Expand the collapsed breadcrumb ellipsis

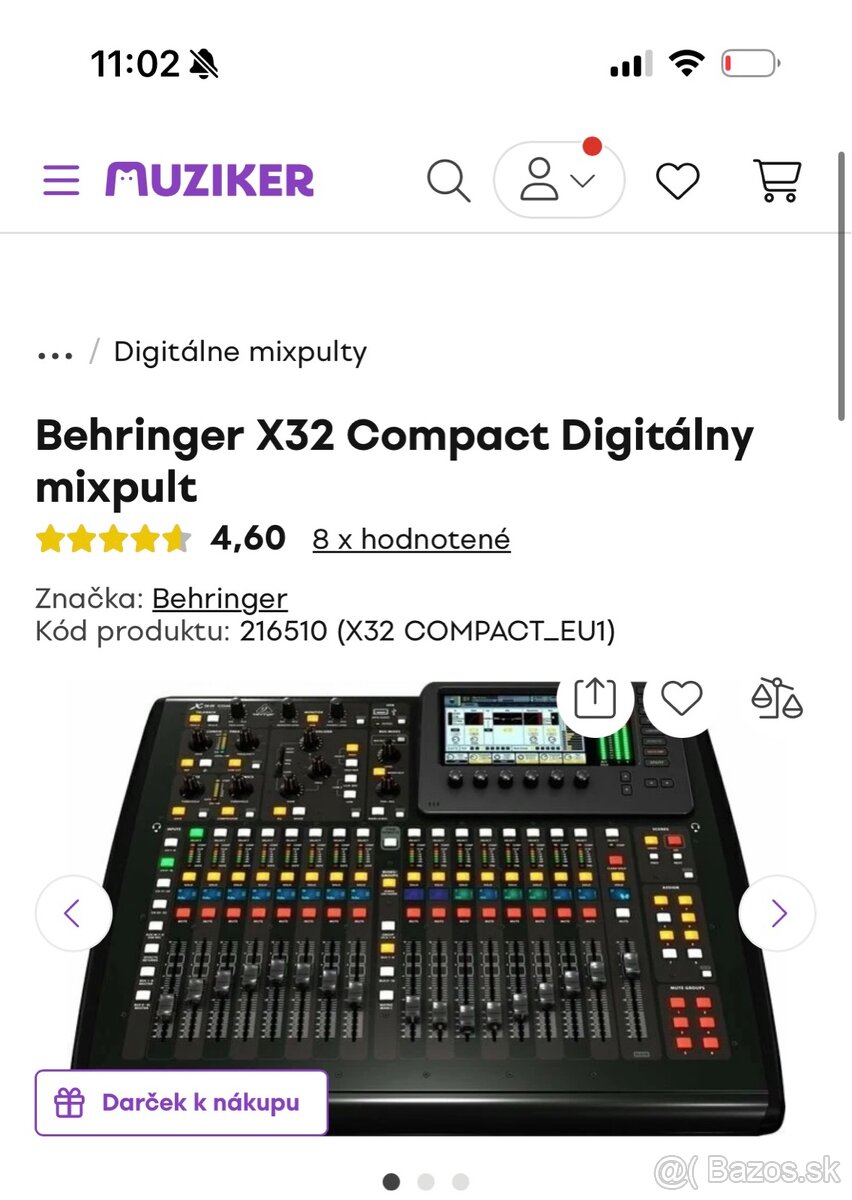(x=55, y=352)
